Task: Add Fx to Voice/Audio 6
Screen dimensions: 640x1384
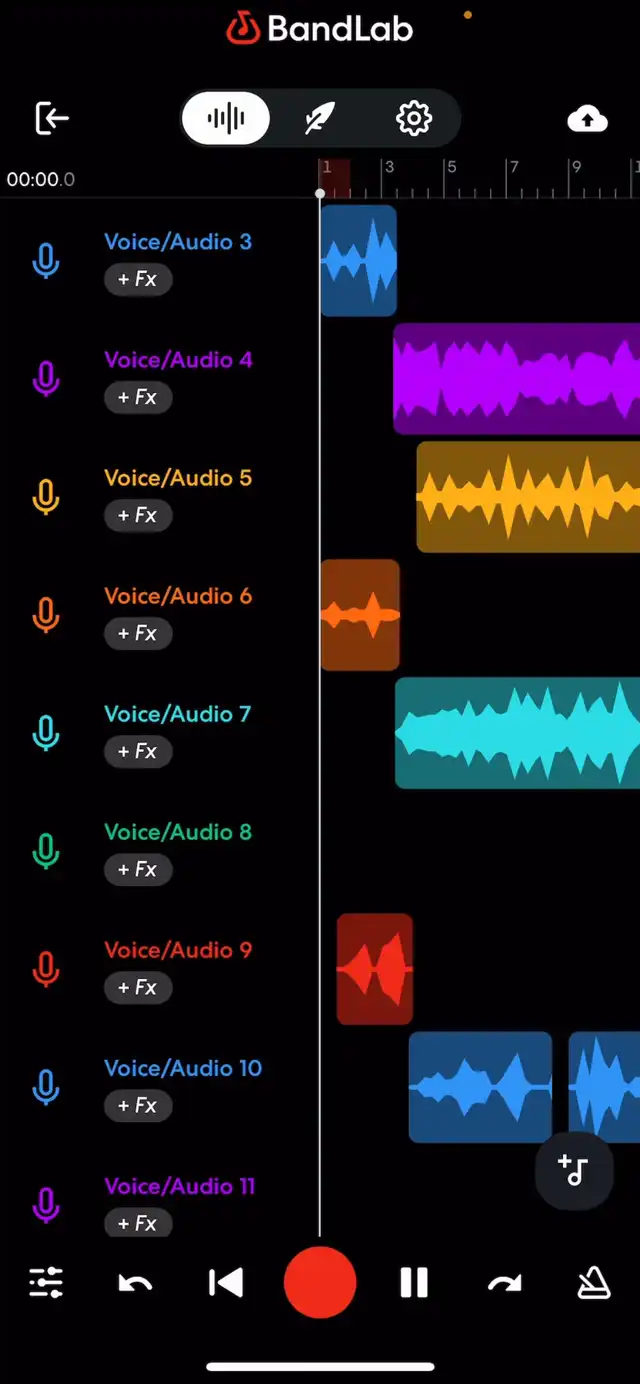Action: 138,633
